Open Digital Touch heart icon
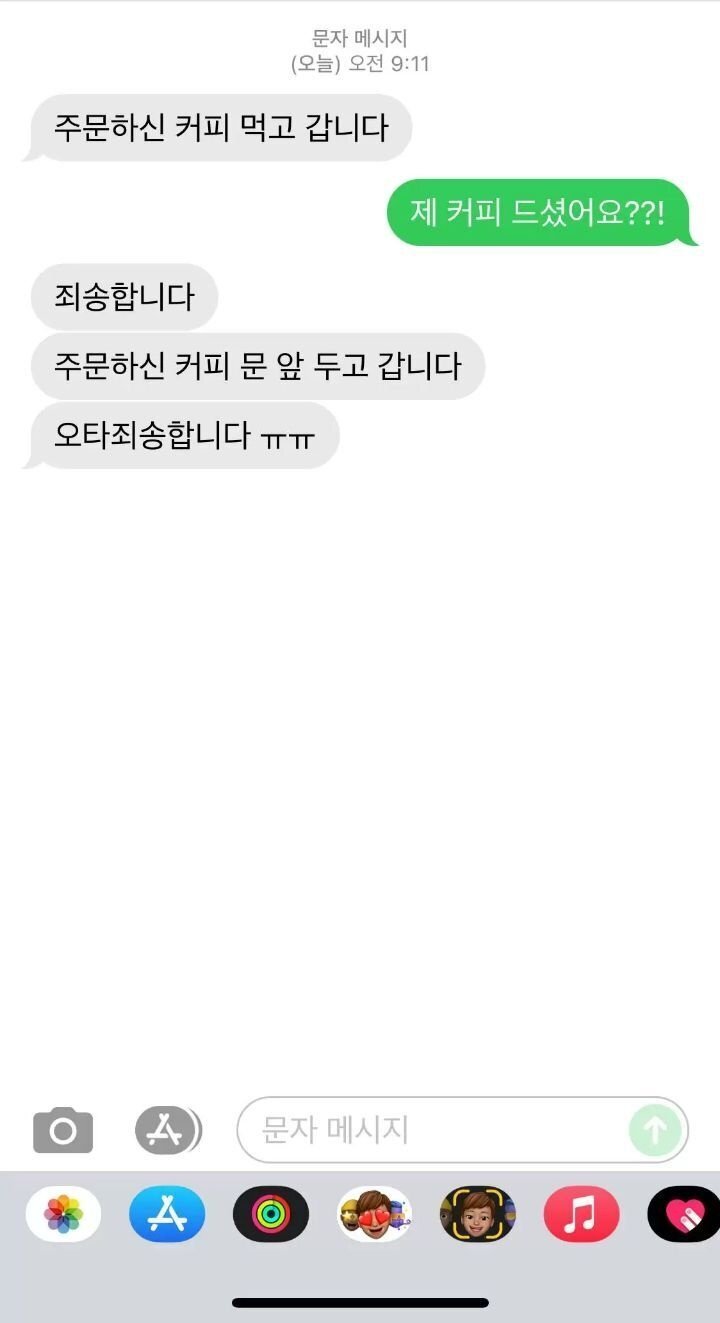The image size is (720, 1323). pyautogui.click(x=684, y=1215)
